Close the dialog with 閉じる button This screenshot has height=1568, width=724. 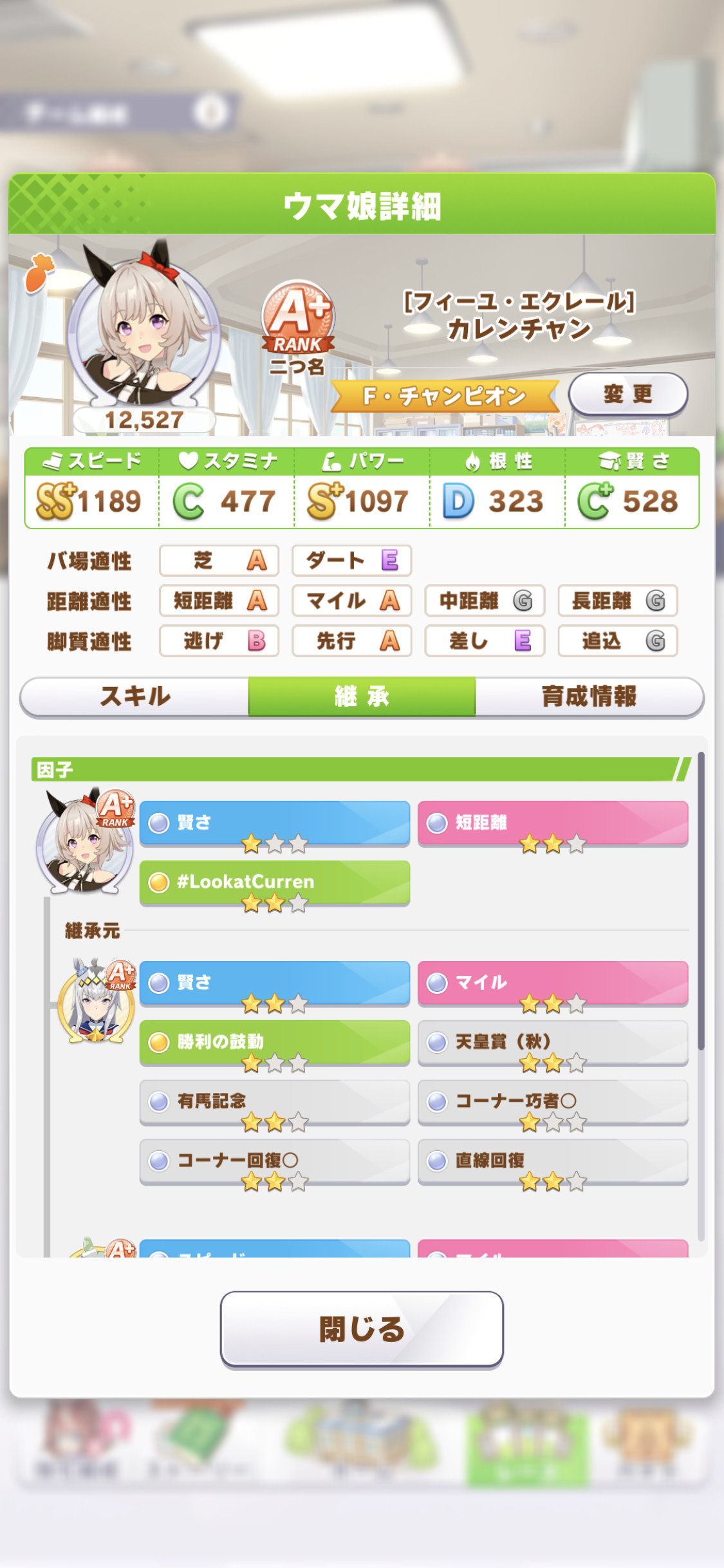point(362,1329)
